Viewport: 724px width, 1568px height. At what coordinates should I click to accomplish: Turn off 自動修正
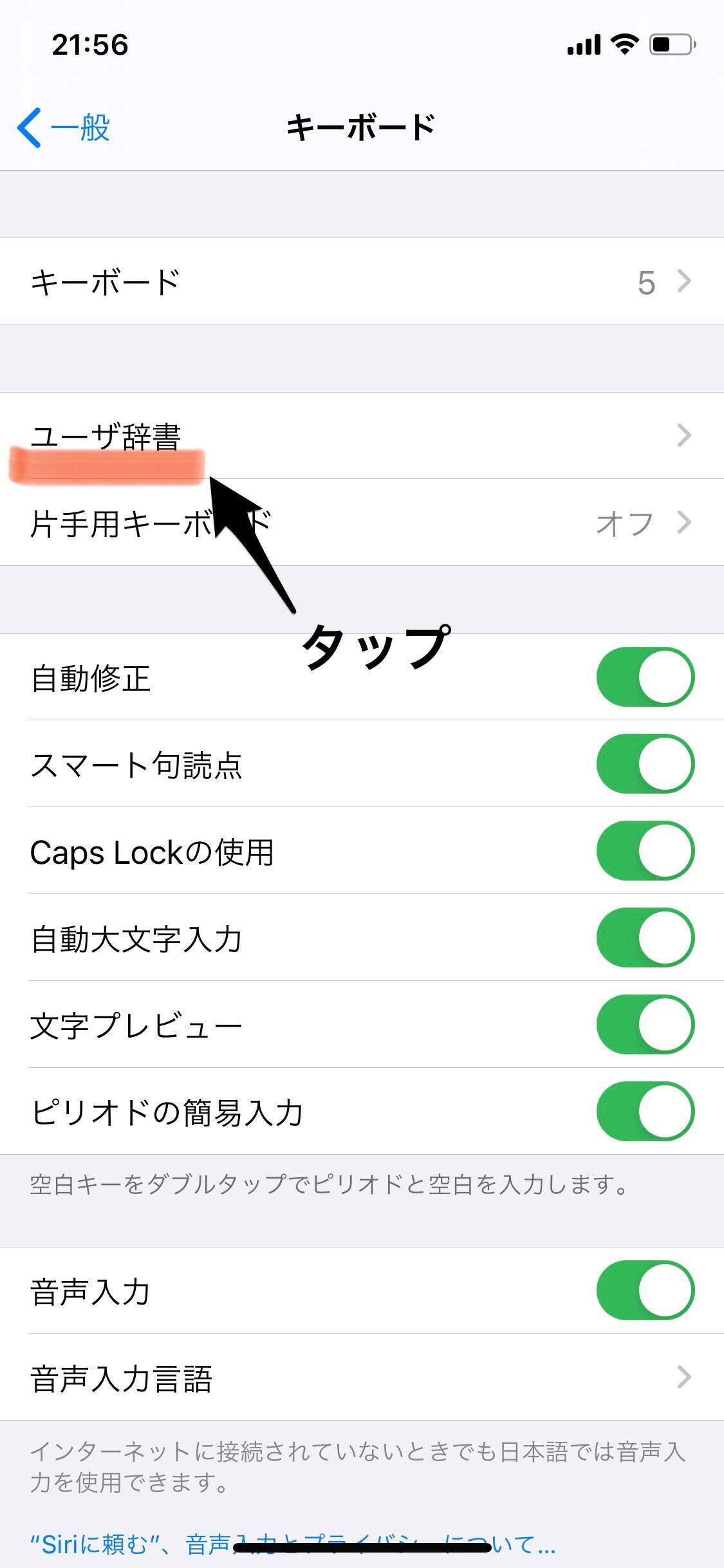click(x=645, y=677)
